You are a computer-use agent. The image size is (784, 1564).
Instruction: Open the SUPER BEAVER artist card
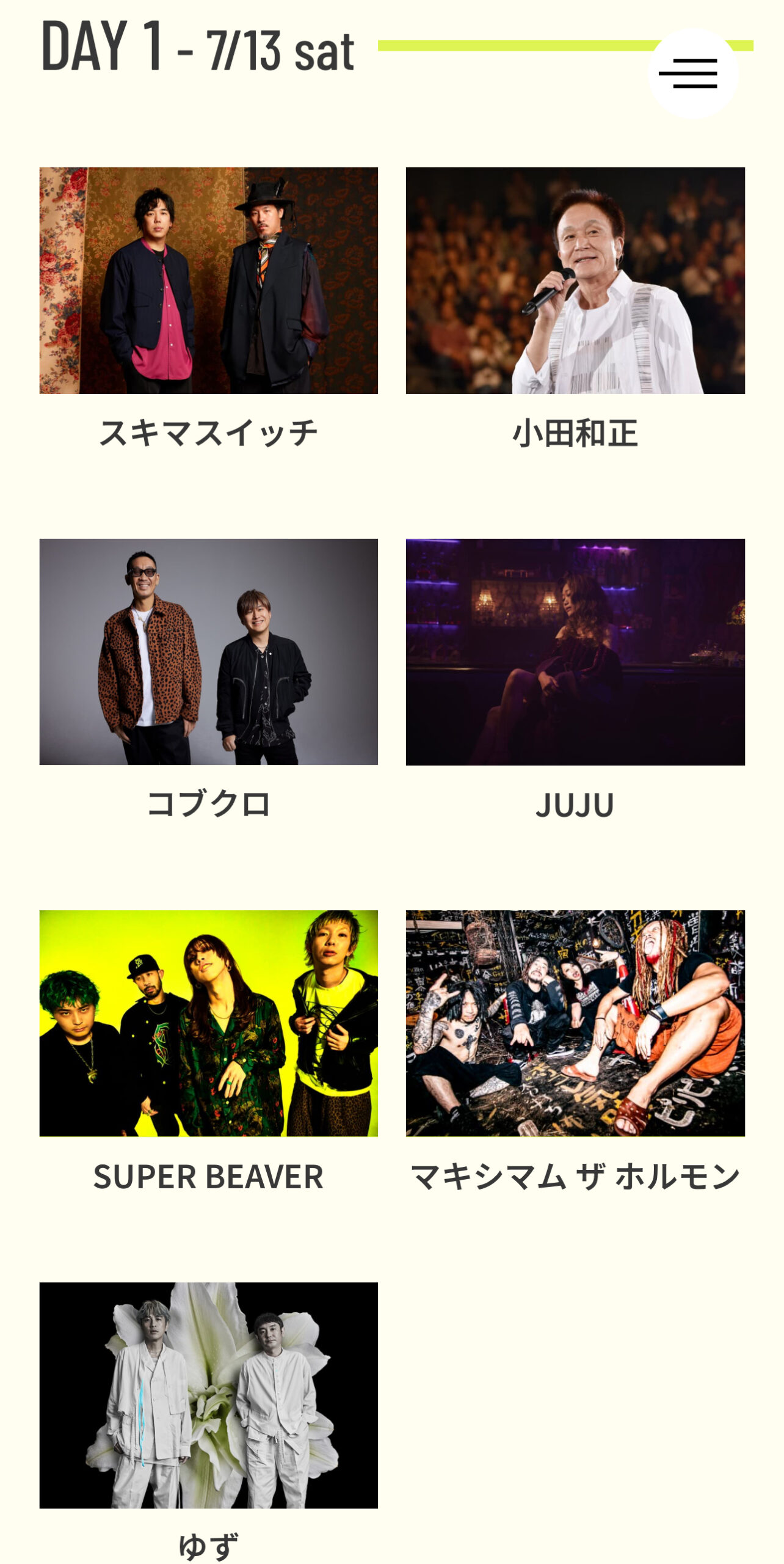208,1053
